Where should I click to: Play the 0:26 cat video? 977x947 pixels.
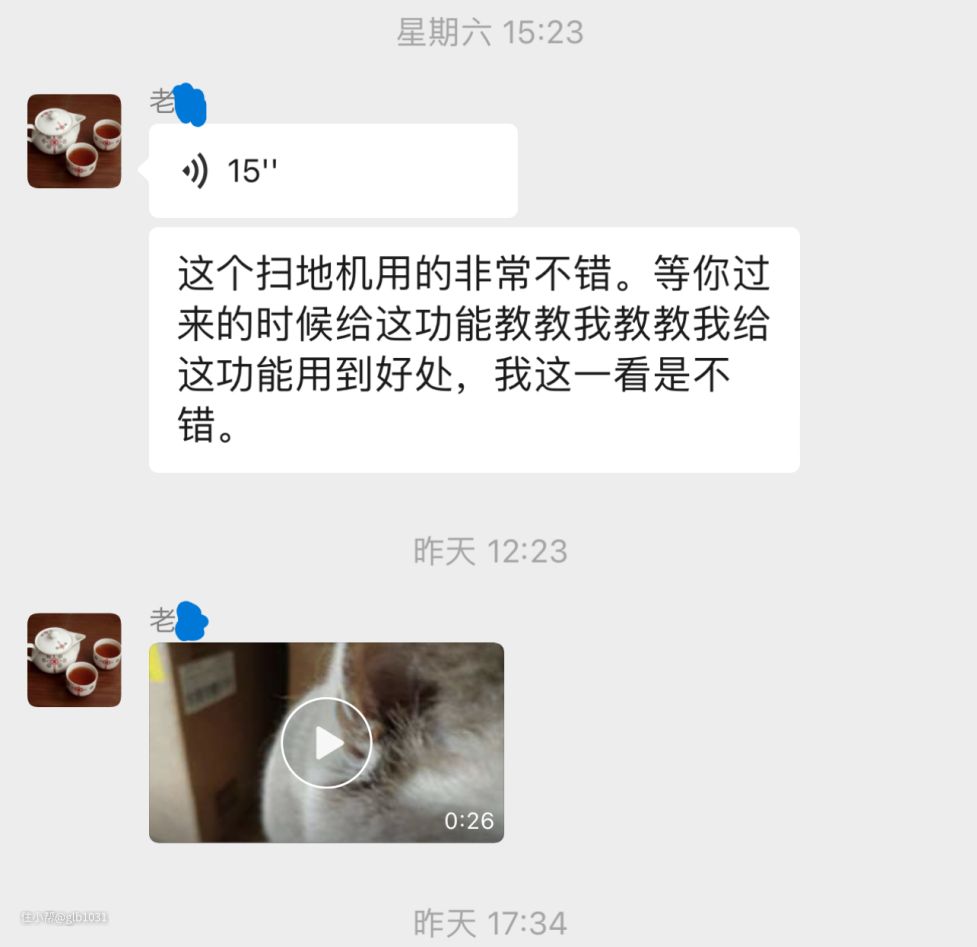326,742
